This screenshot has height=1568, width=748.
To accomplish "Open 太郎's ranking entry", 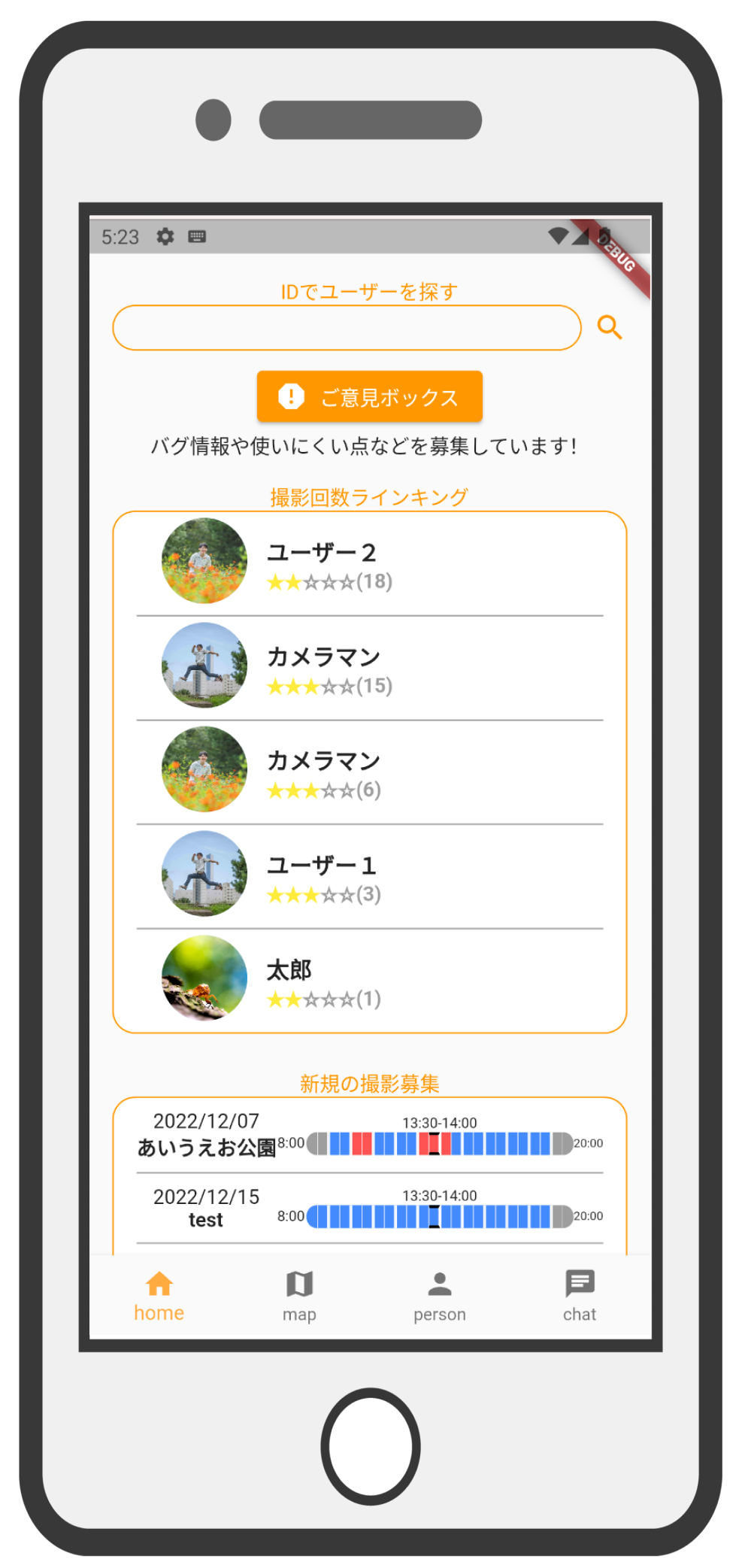I will [x=369, y=979].
